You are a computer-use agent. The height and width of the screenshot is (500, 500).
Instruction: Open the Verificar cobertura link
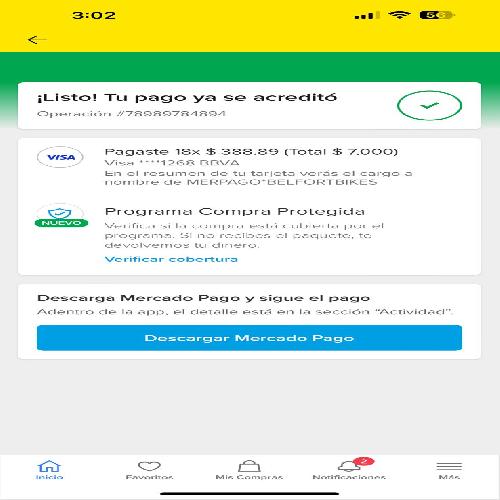[x=171, y=259]
